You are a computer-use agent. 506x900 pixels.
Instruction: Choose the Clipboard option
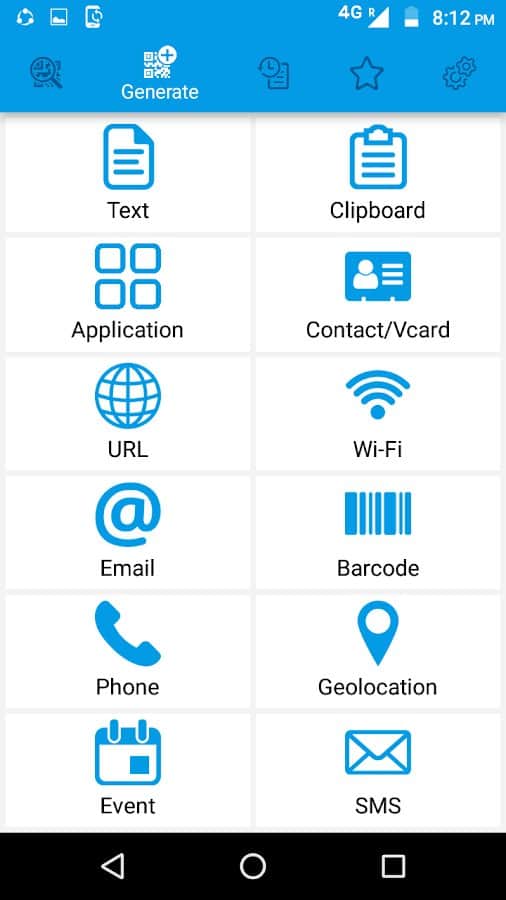[378, 174]
